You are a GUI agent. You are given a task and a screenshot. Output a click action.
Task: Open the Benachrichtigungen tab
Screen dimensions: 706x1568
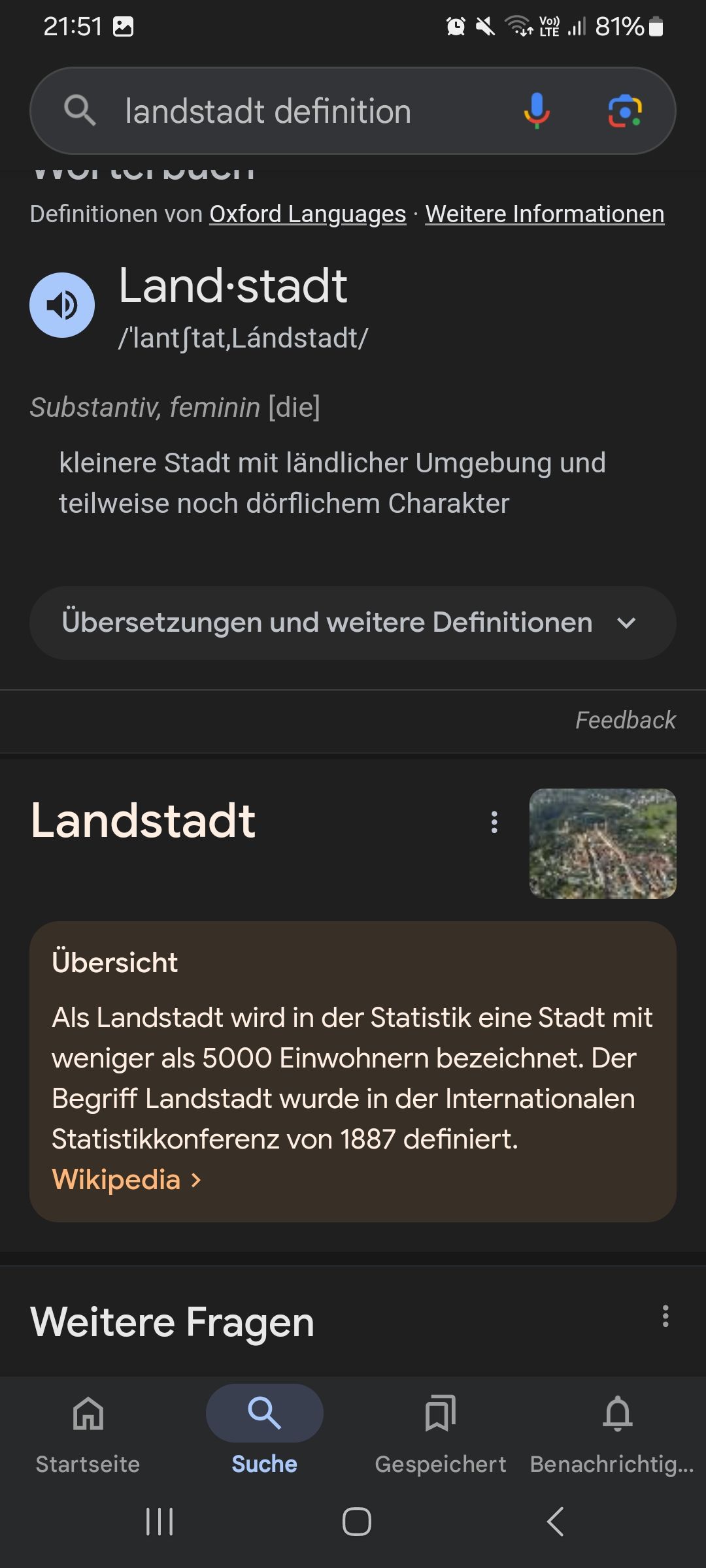[x=617, y=1431]
